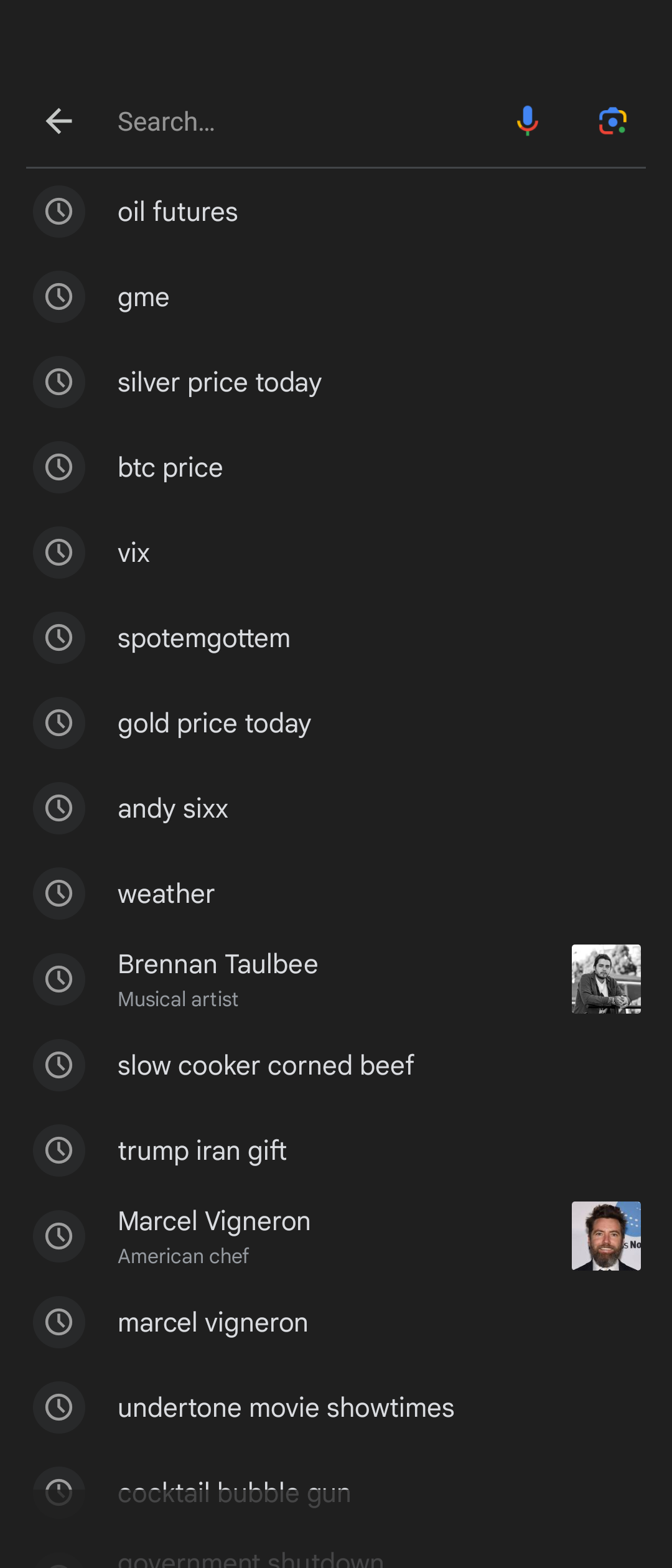Select "spotemgottem" from history
The height and width of the screenshot is (1568, 672).
336,638
